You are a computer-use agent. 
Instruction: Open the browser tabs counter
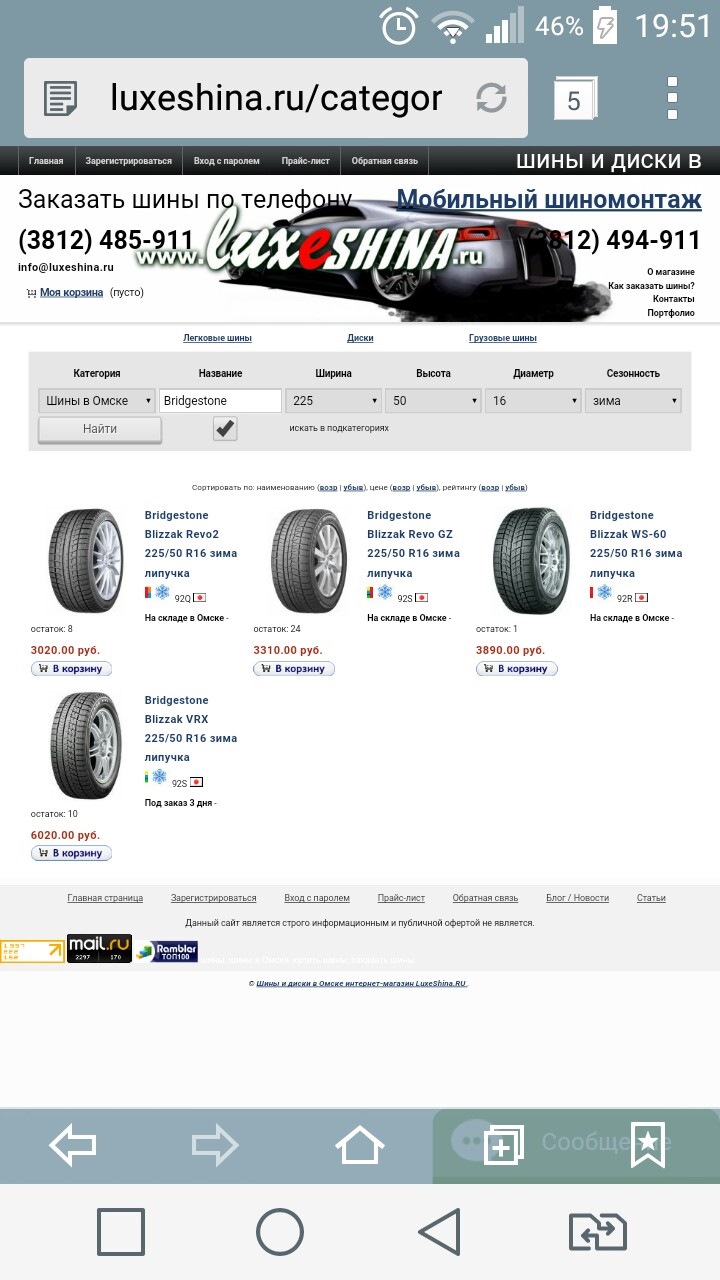click(x=575, y=99)
